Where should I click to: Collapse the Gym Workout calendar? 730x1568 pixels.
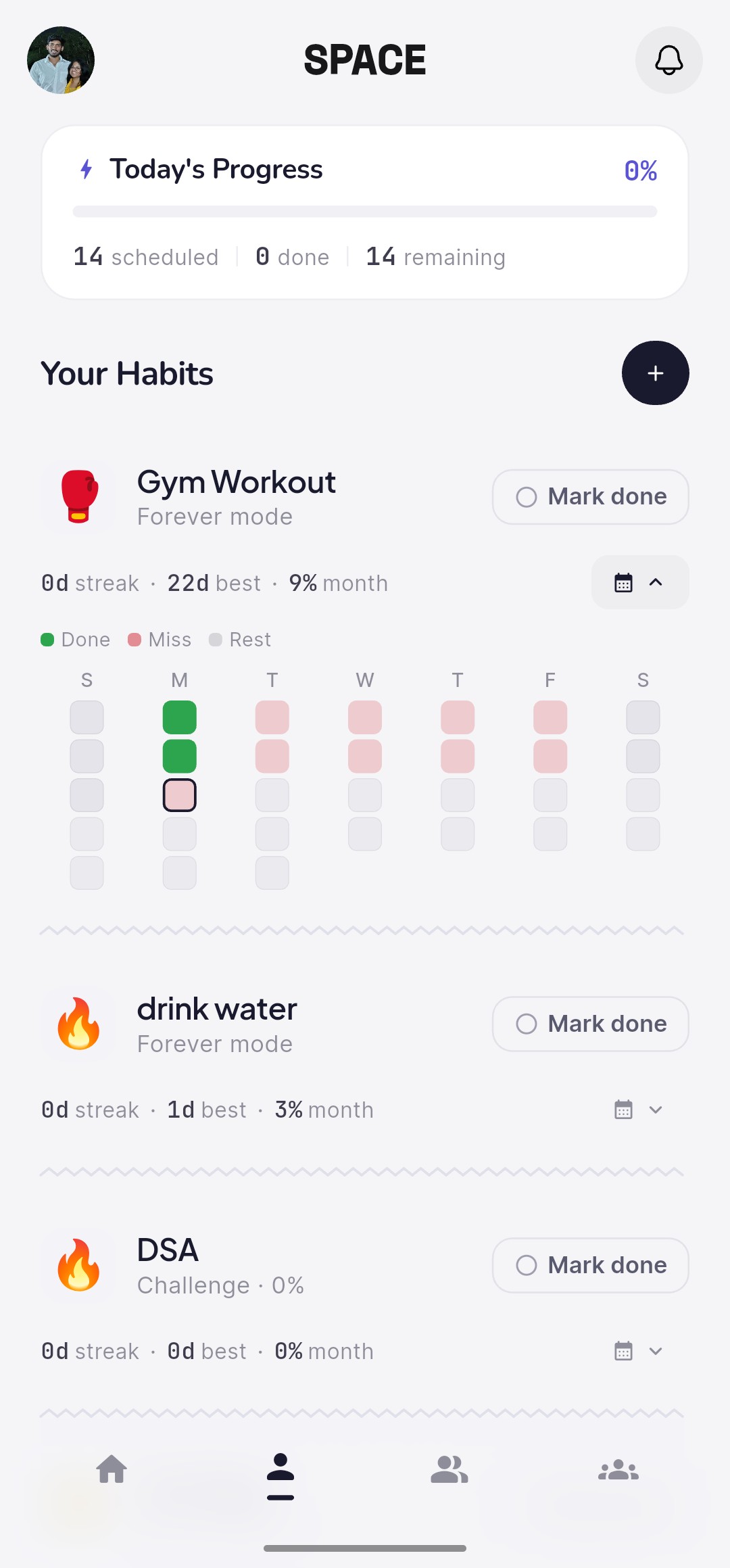pos(639,582)
